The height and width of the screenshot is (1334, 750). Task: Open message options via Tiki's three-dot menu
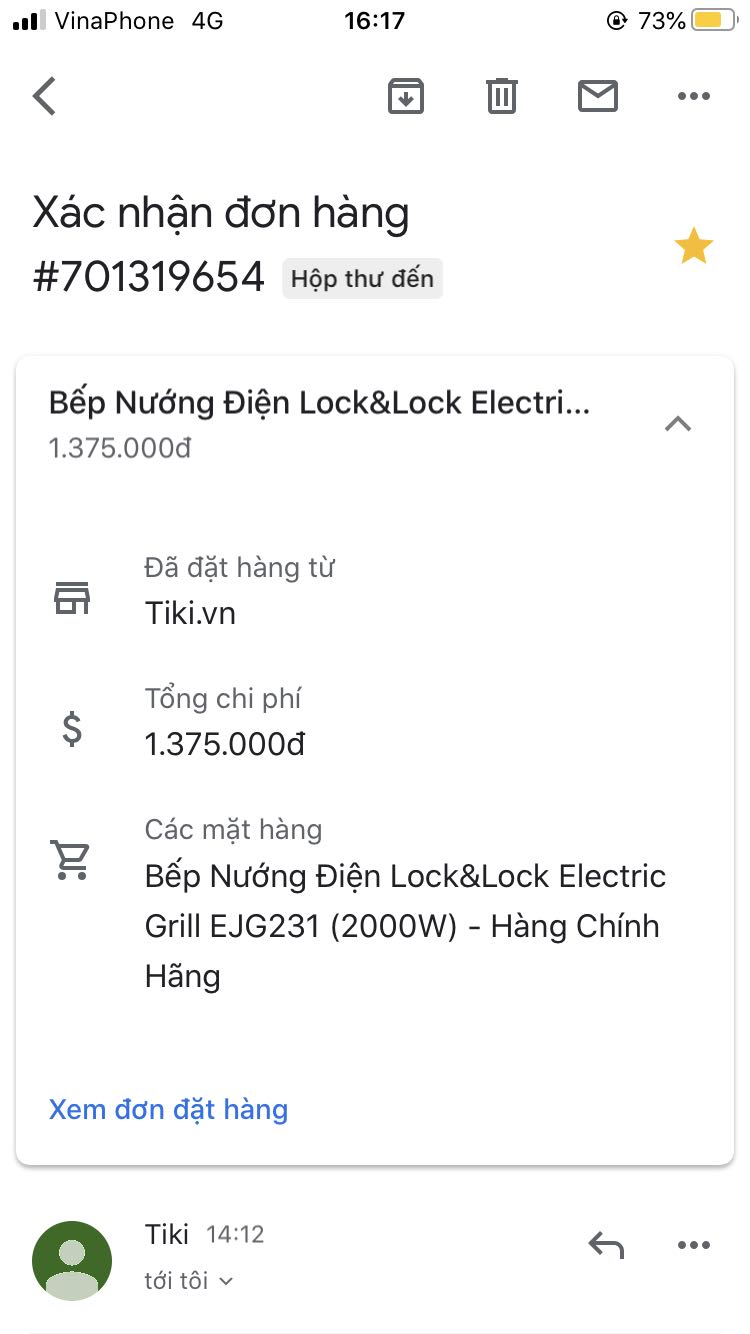694,1244
